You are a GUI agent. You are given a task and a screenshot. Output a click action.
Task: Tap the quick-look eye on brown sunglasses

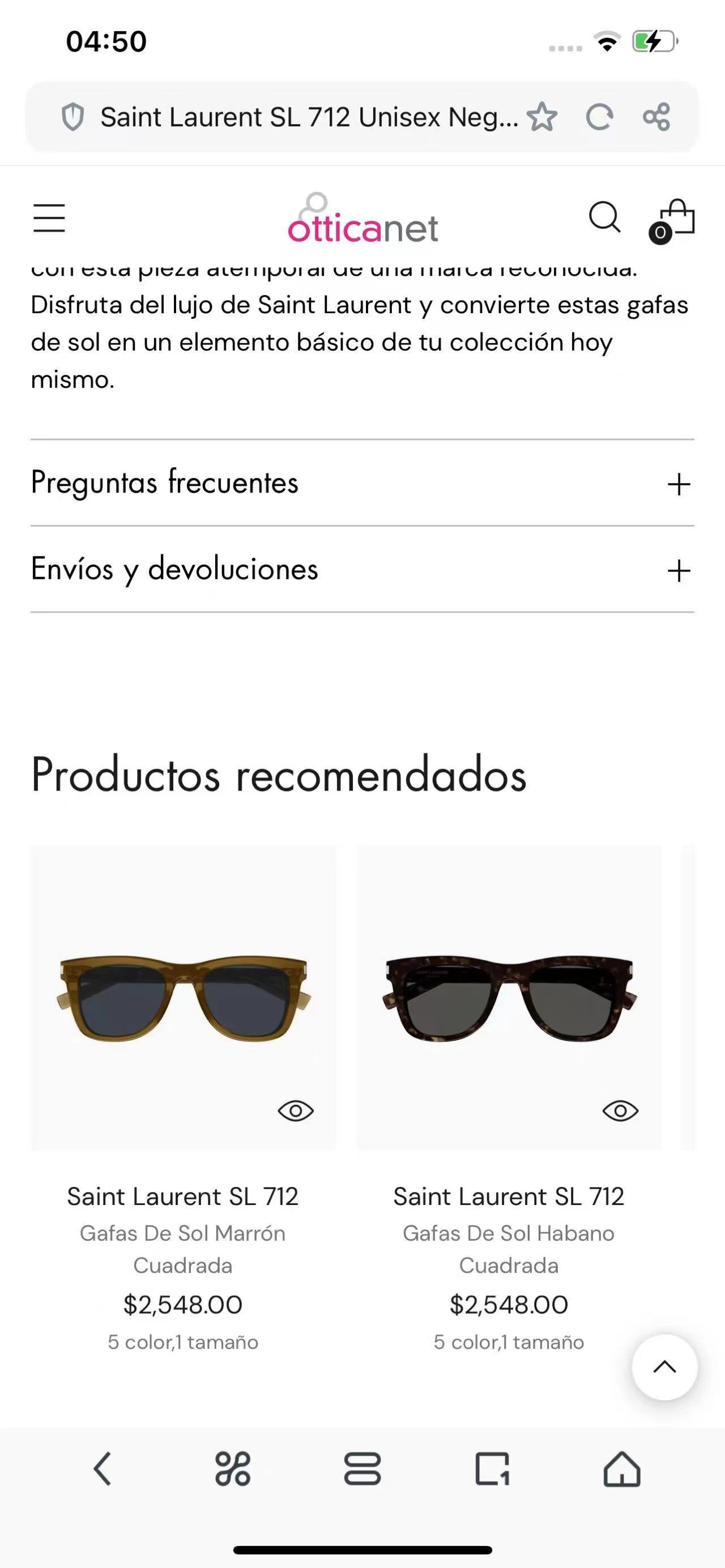coord(296,1110)
